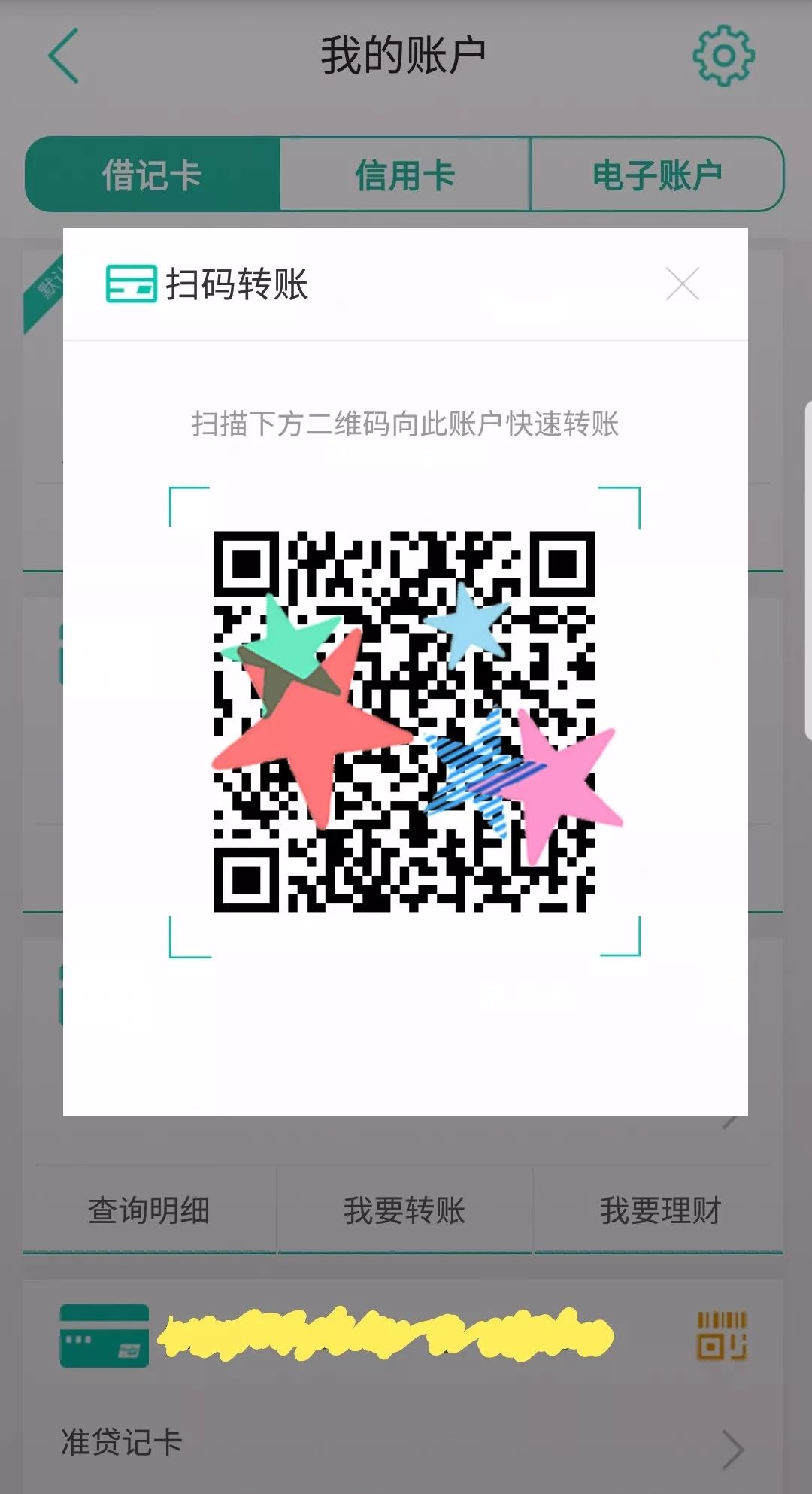Click the scan instruction text above the QR code
Image resolution: width=812 pixels, height=1494 pixels.
pyautogui.click(x=406, y=424)
